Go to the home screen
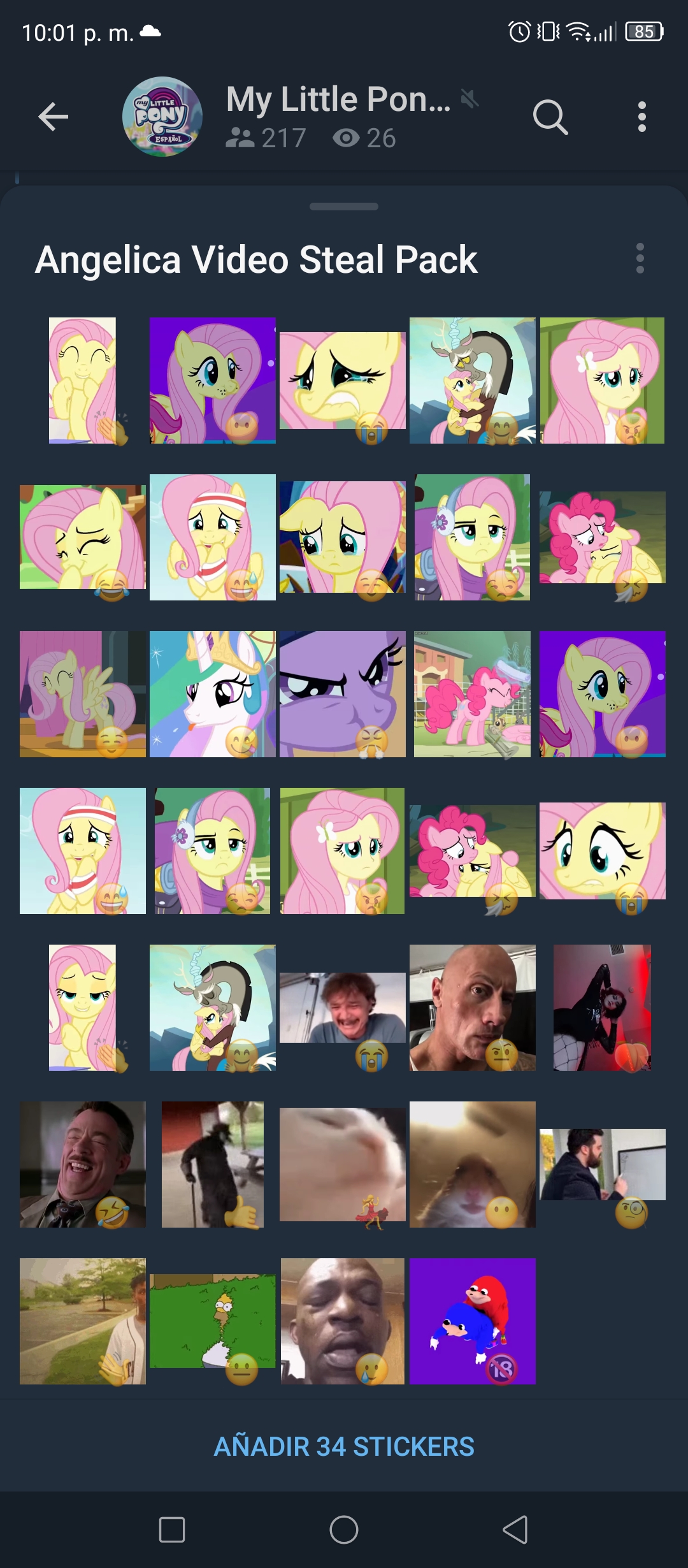Viewport: 688px width, 1568px height. pos(344,1530)
